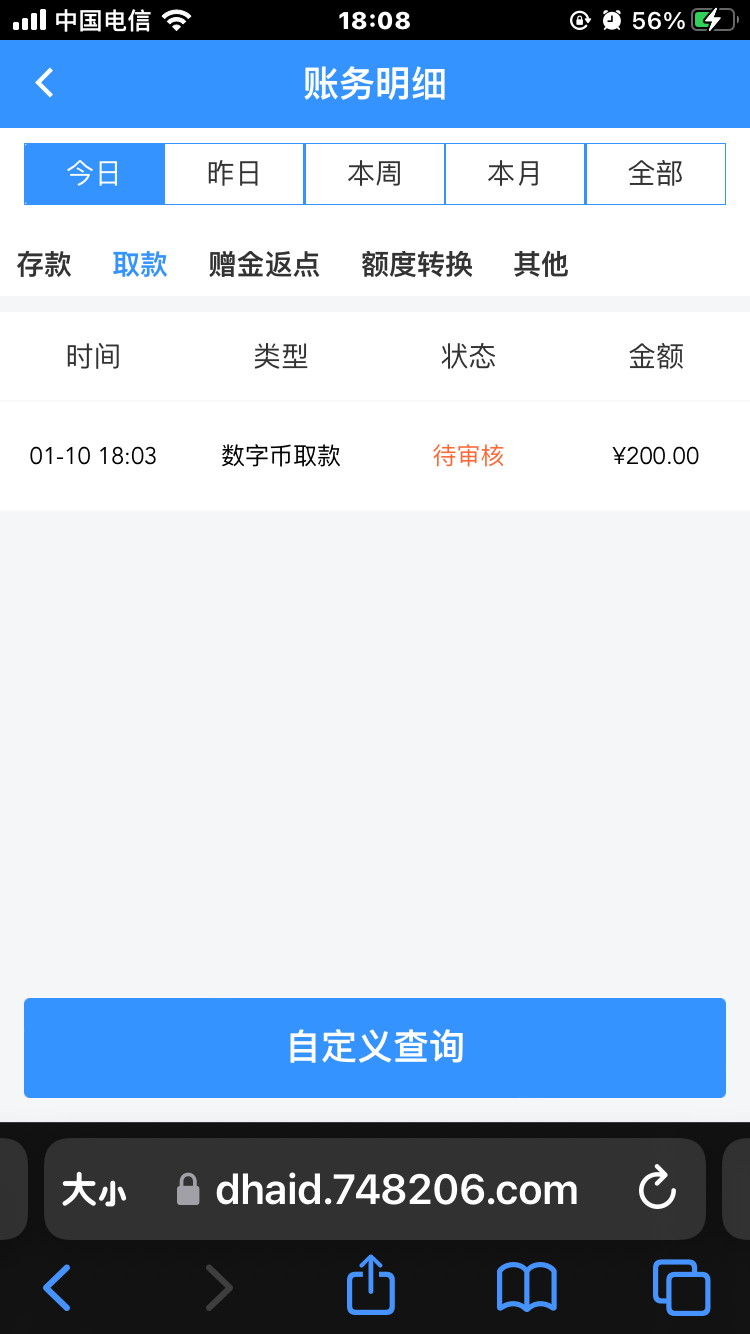Image resolution: width=750 pixels, height=1334 pixels.
Task: Tap the Safari share icon
Action: 370,1287
